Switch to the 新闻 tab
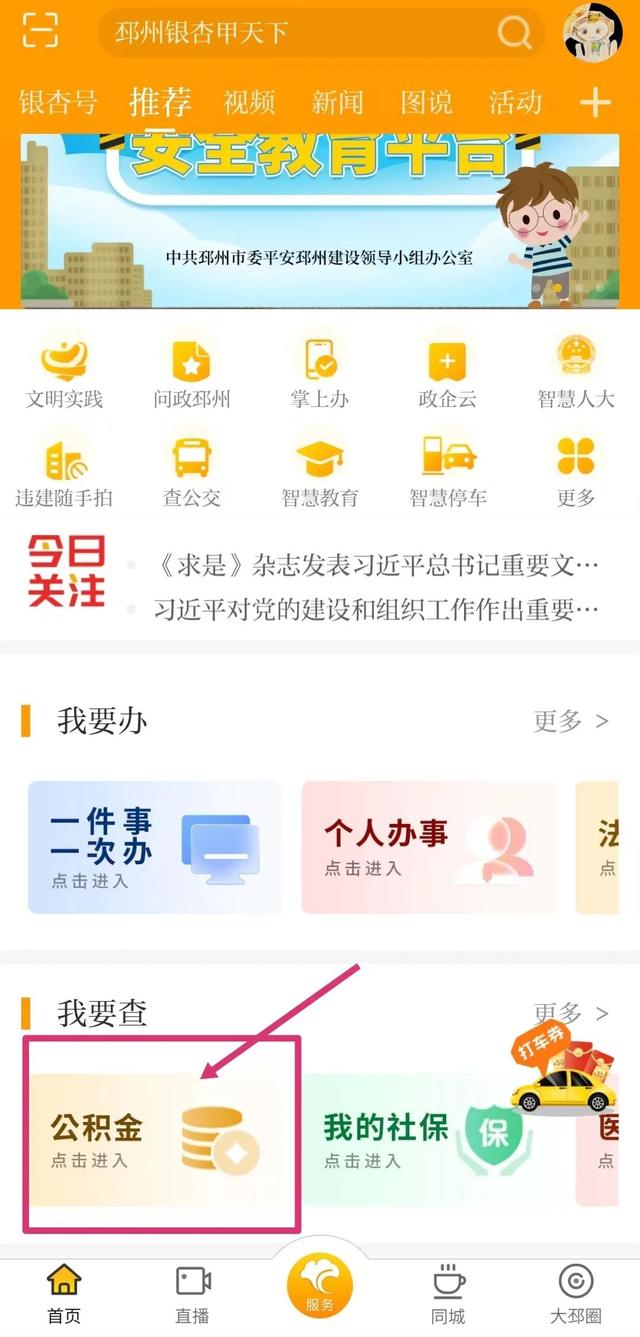Viewport: 640px width, 1337px height. (338, 102)
